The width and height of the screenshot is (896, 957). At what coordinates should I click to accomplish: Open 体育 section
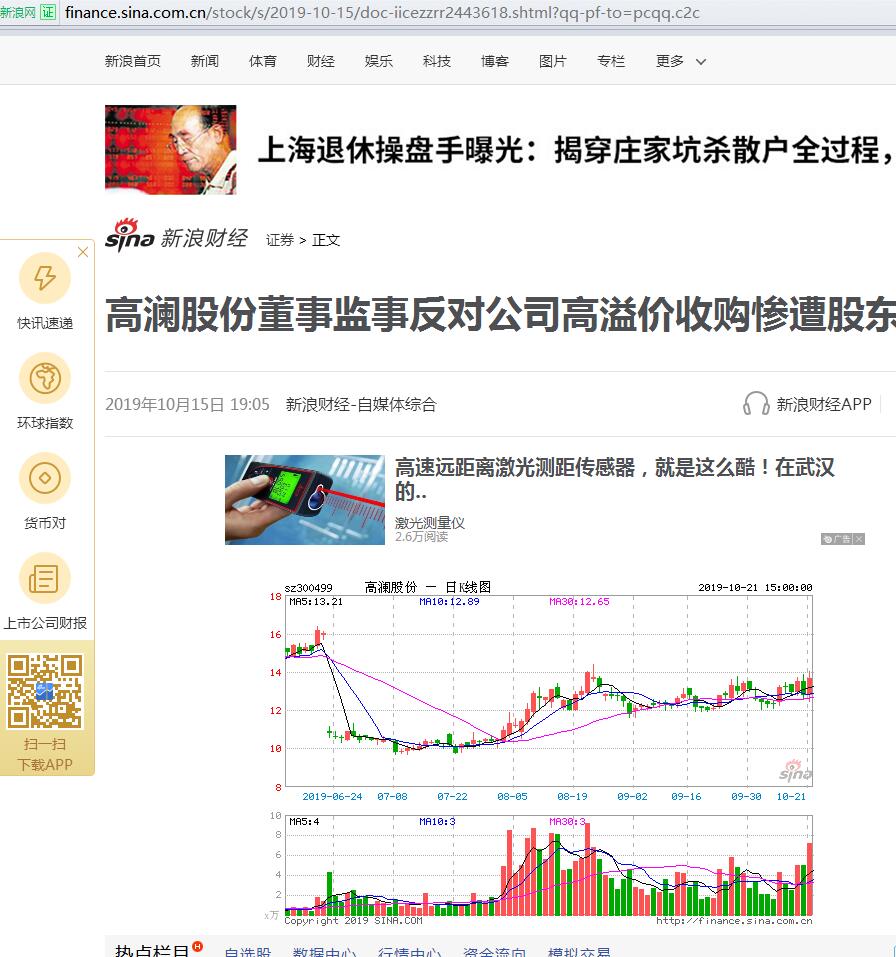(x=262, y=61)
